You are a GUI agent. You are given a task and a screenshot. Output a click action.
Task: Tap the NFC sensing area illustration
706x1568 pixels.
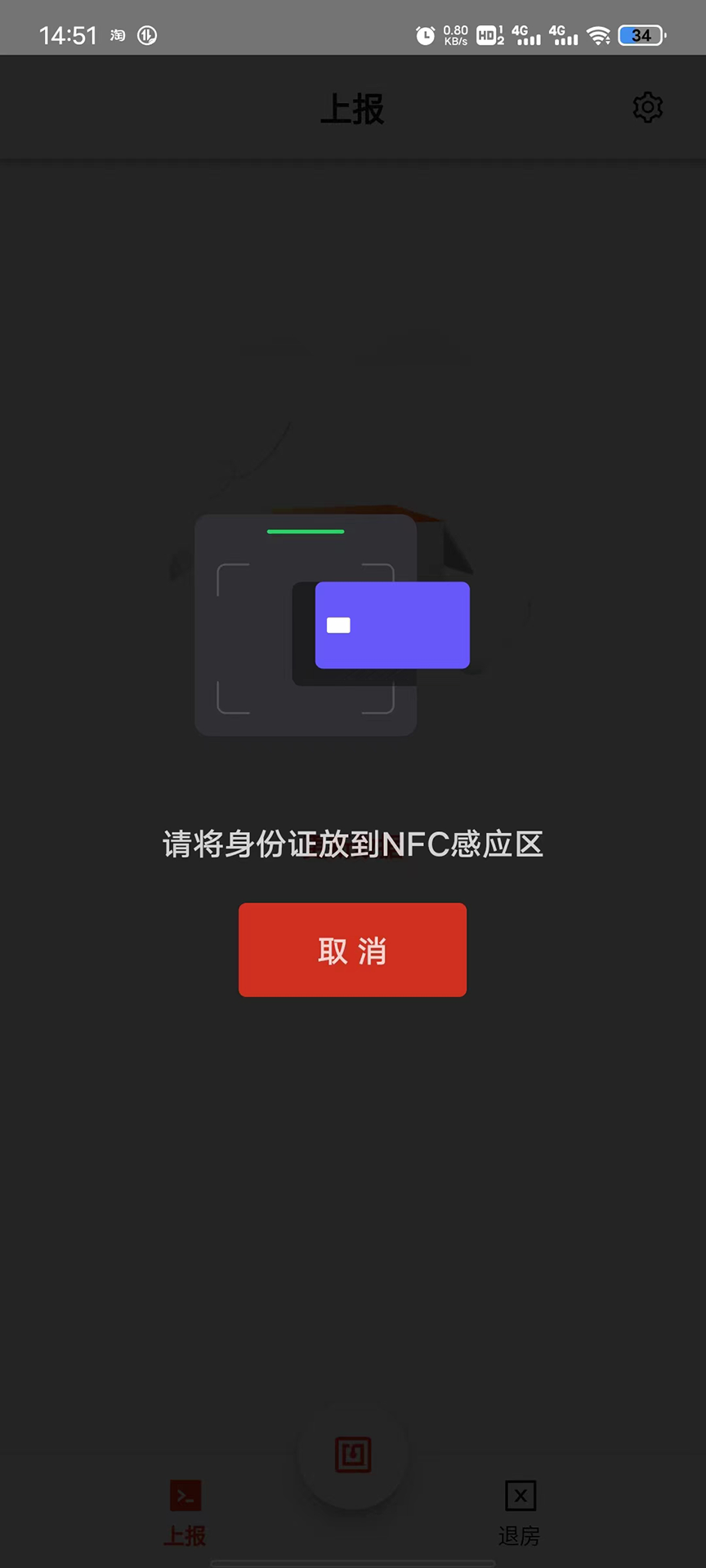pos(306,625)
